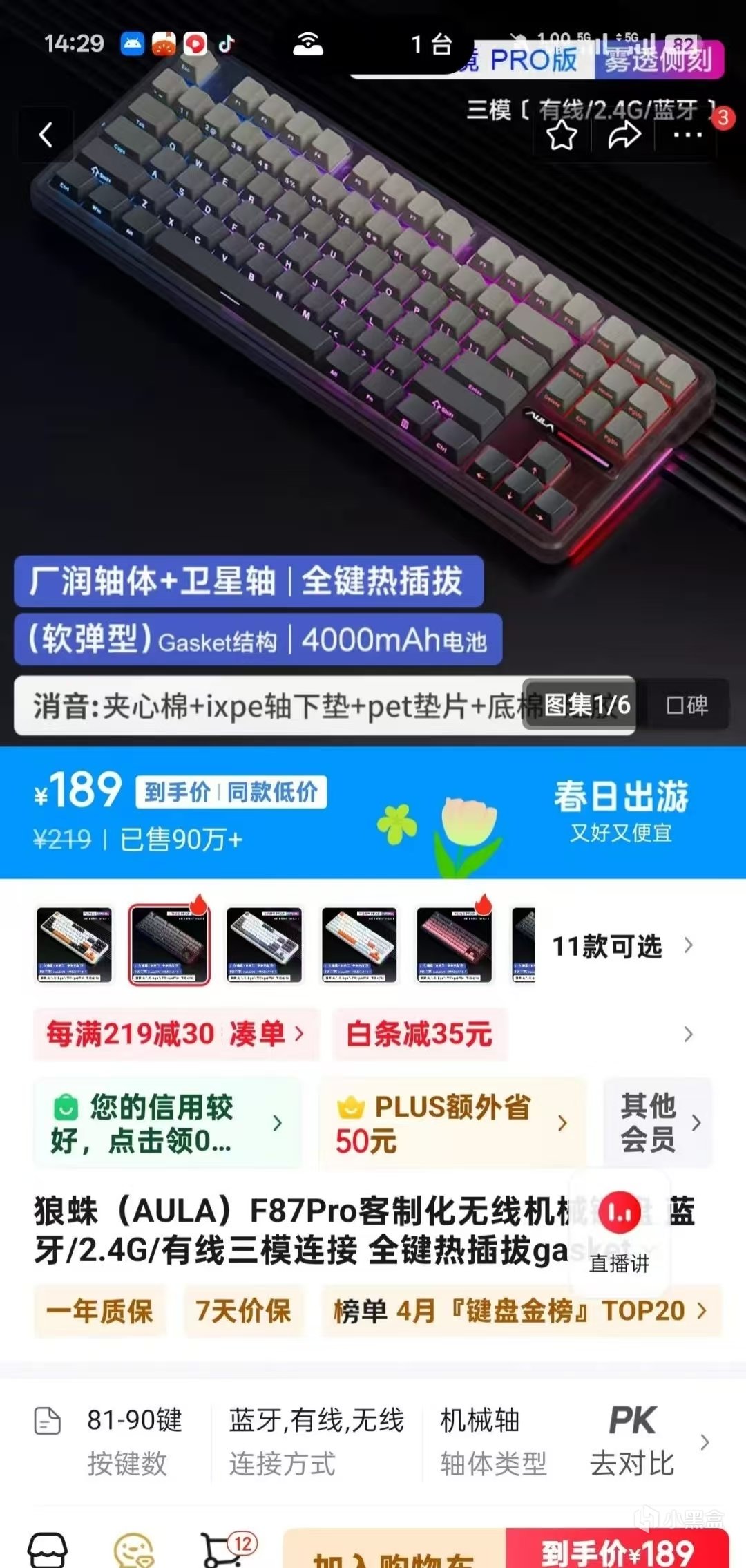
Task: Open the 口碑 reviews tab on image
Action: pos(686,706)
